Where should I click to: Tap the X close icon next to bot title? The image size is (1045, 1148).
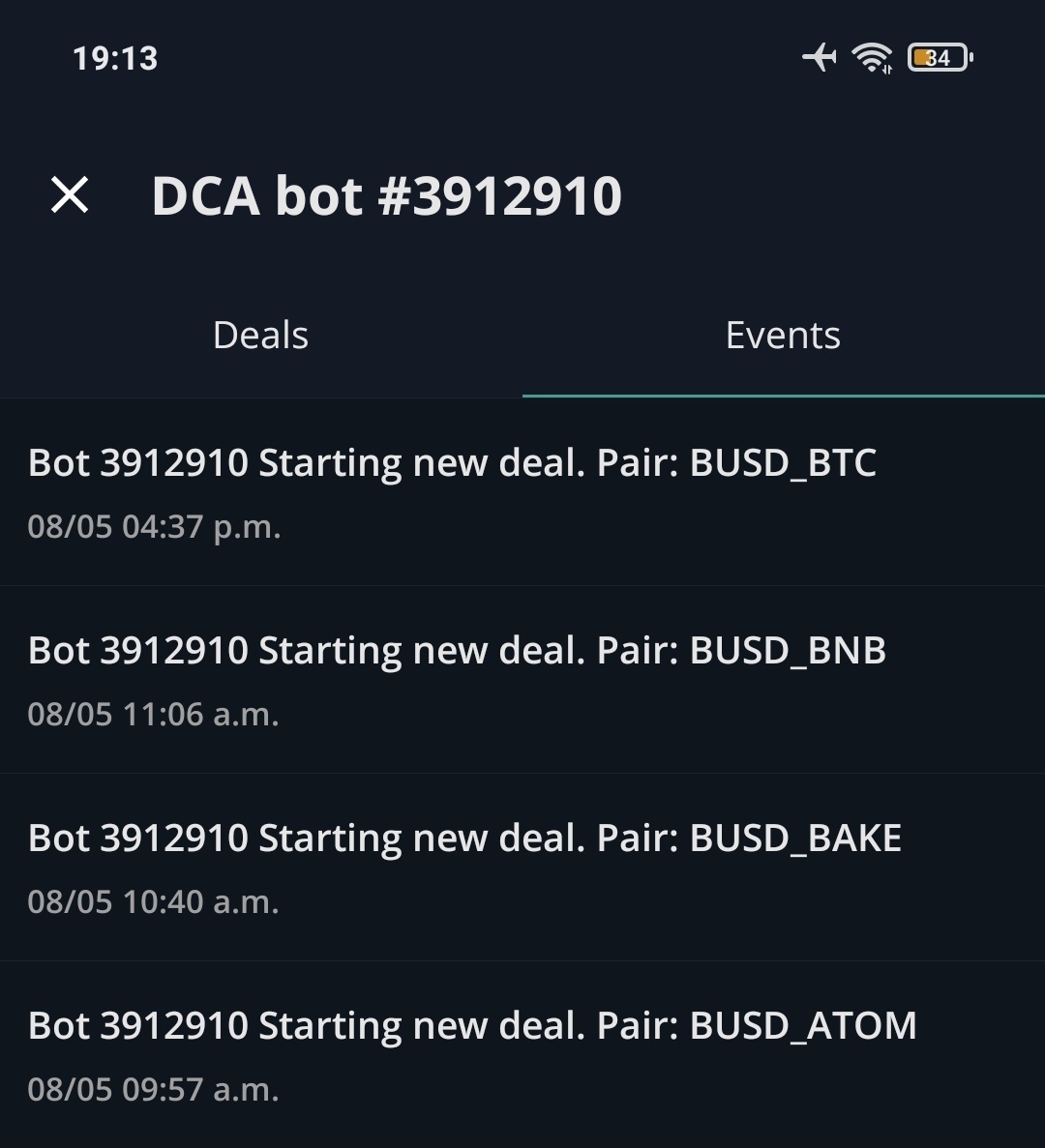click(x=71, y=196)
